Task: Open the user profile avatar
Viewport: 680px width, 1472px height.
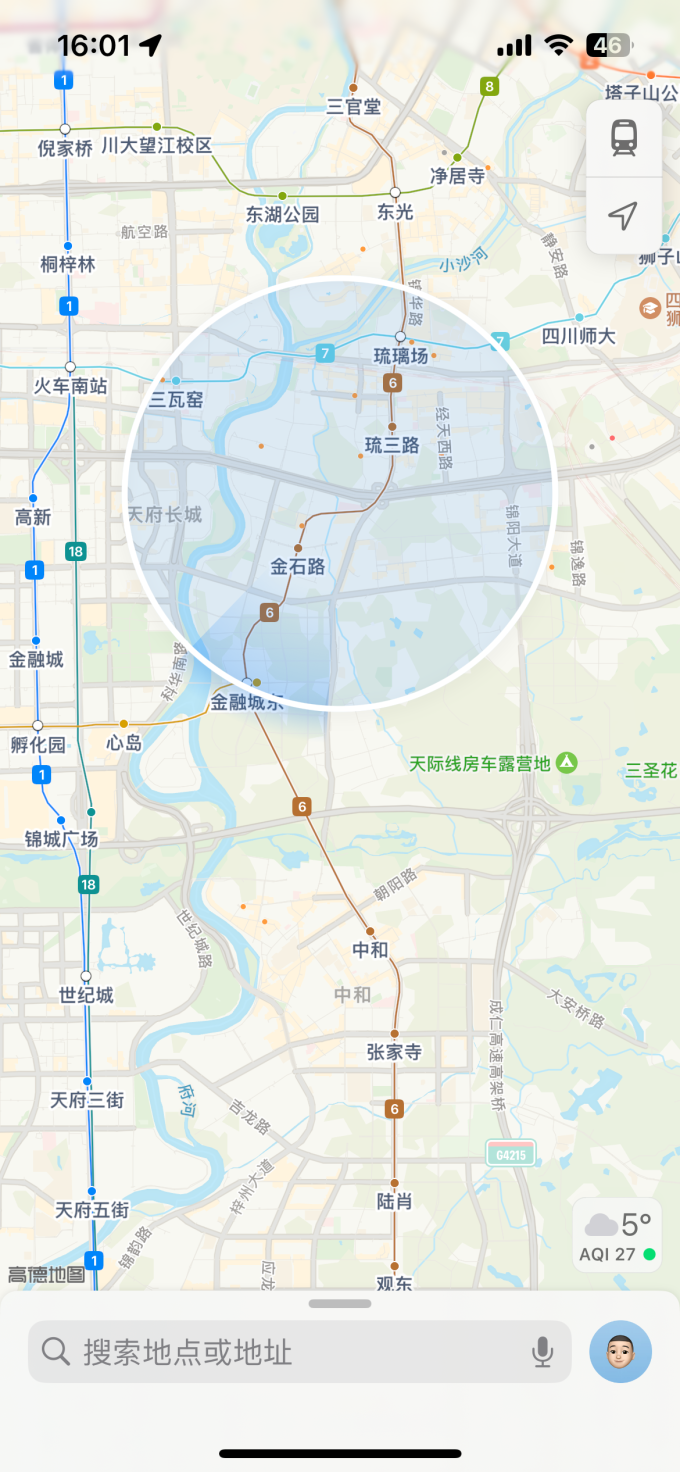Action: [620, 1352]
